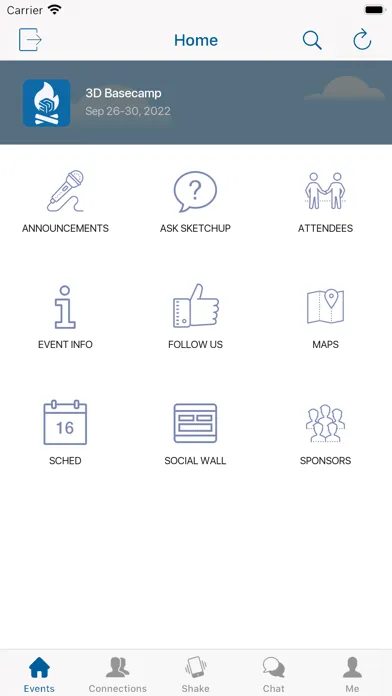Switch to the Shake tab
Image resolution: width=392 pixels, height=696 pixels.
pyautogui.click(x=195, y=674)
